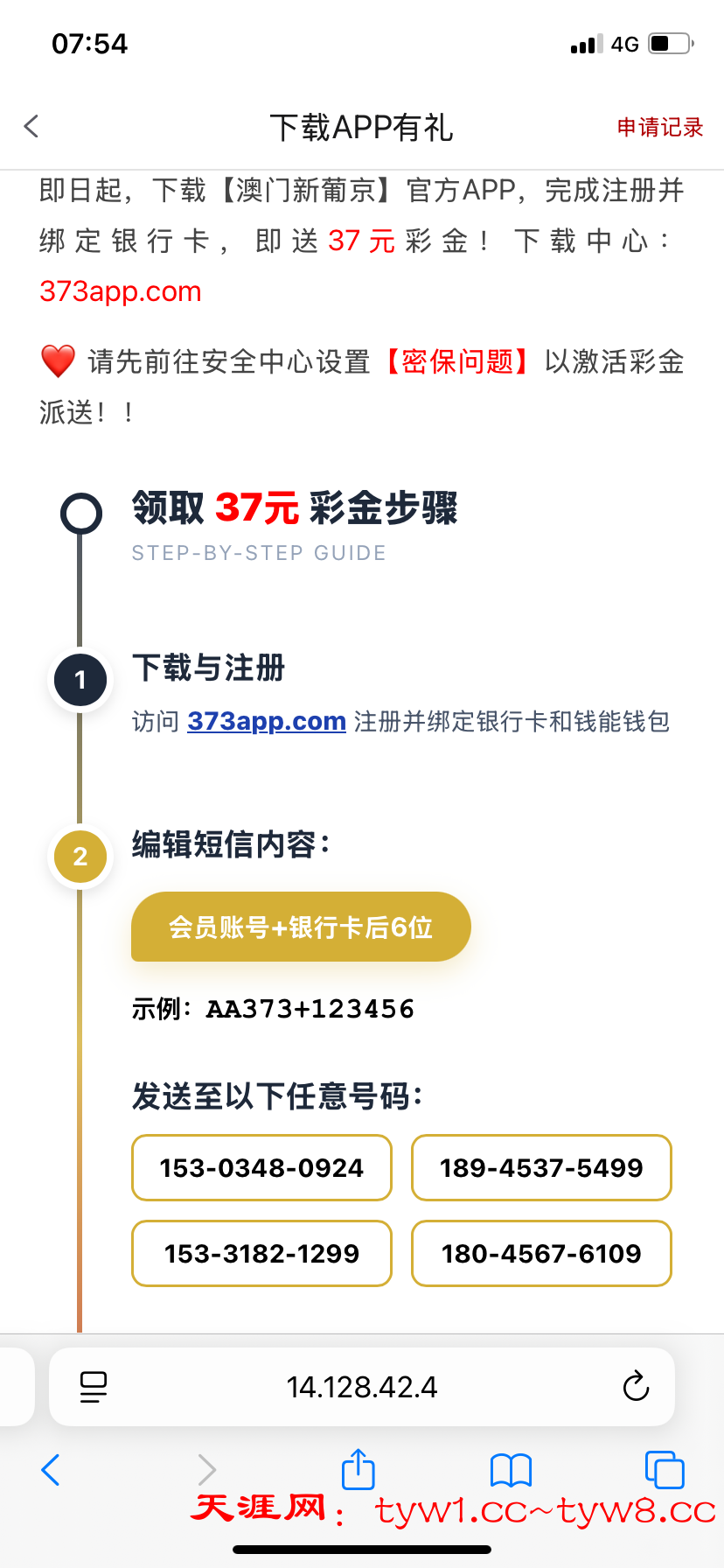Viewport: 724px width, 1568px height.
Task: Open the underlined 373app.com link
Action: [x=267, y=721]
